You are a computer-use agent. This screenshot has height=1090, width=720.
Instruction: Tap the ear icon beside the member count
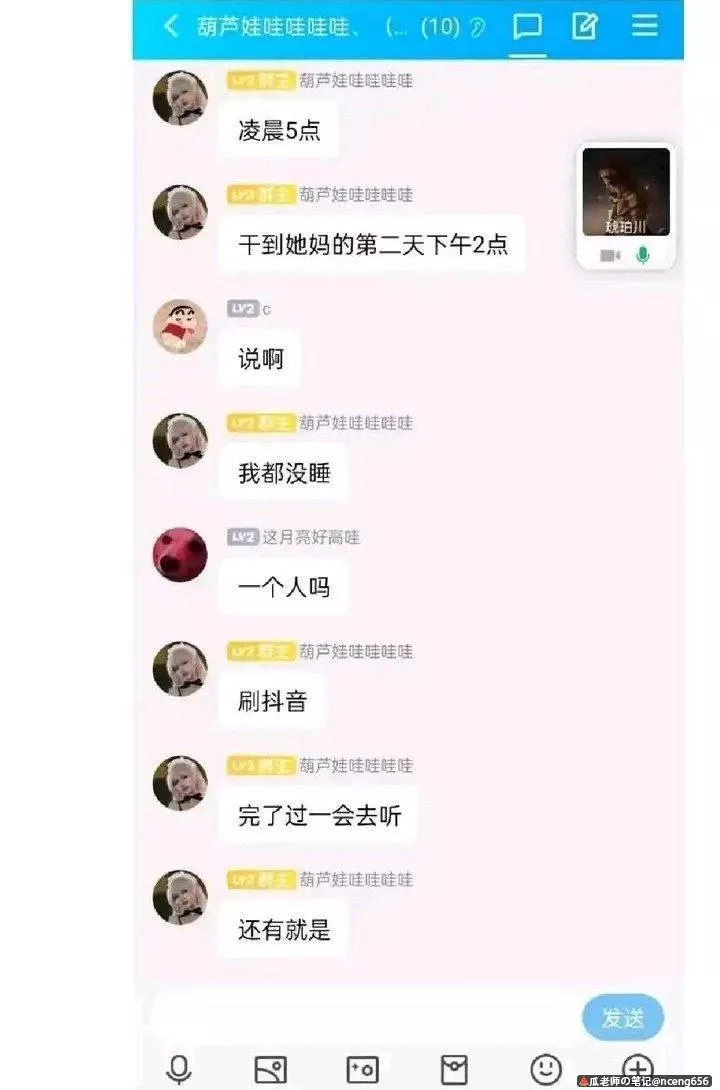coord(478,28)
